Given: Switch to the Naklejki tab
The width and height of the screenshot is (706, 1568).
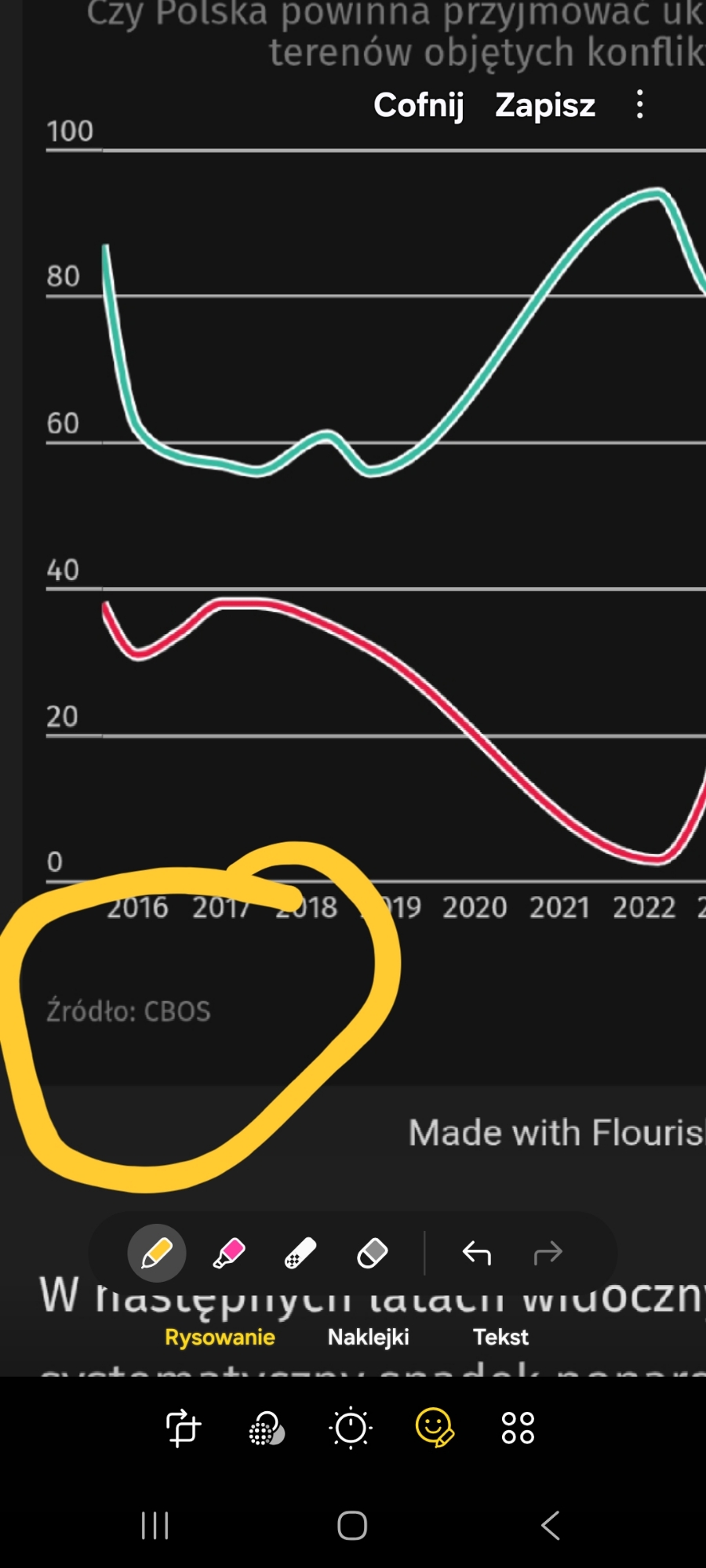Looking at the screenshot, I should (x=368, y=1337).
